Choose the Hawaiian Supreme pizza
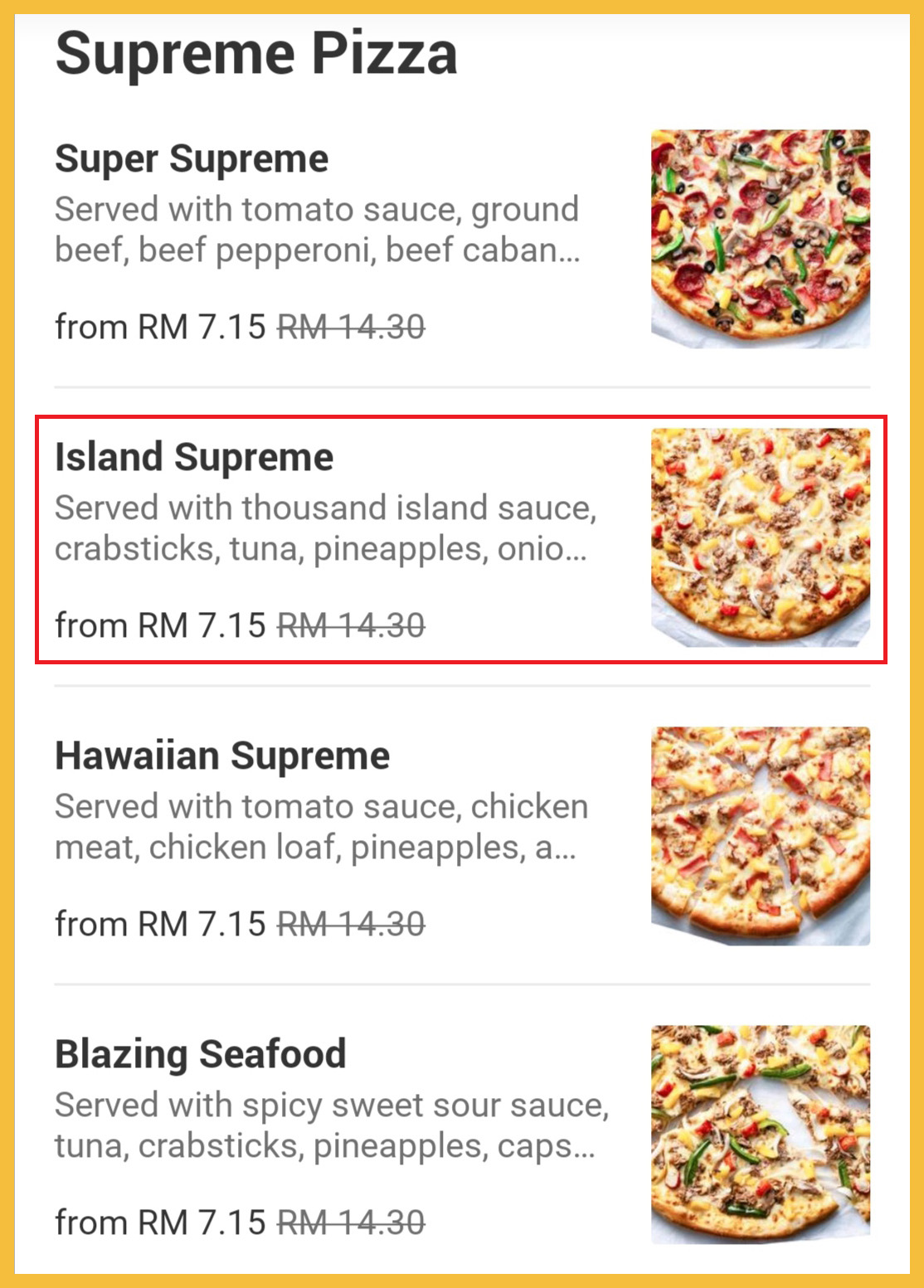The image size is (924, 1288). pos(222,756)
